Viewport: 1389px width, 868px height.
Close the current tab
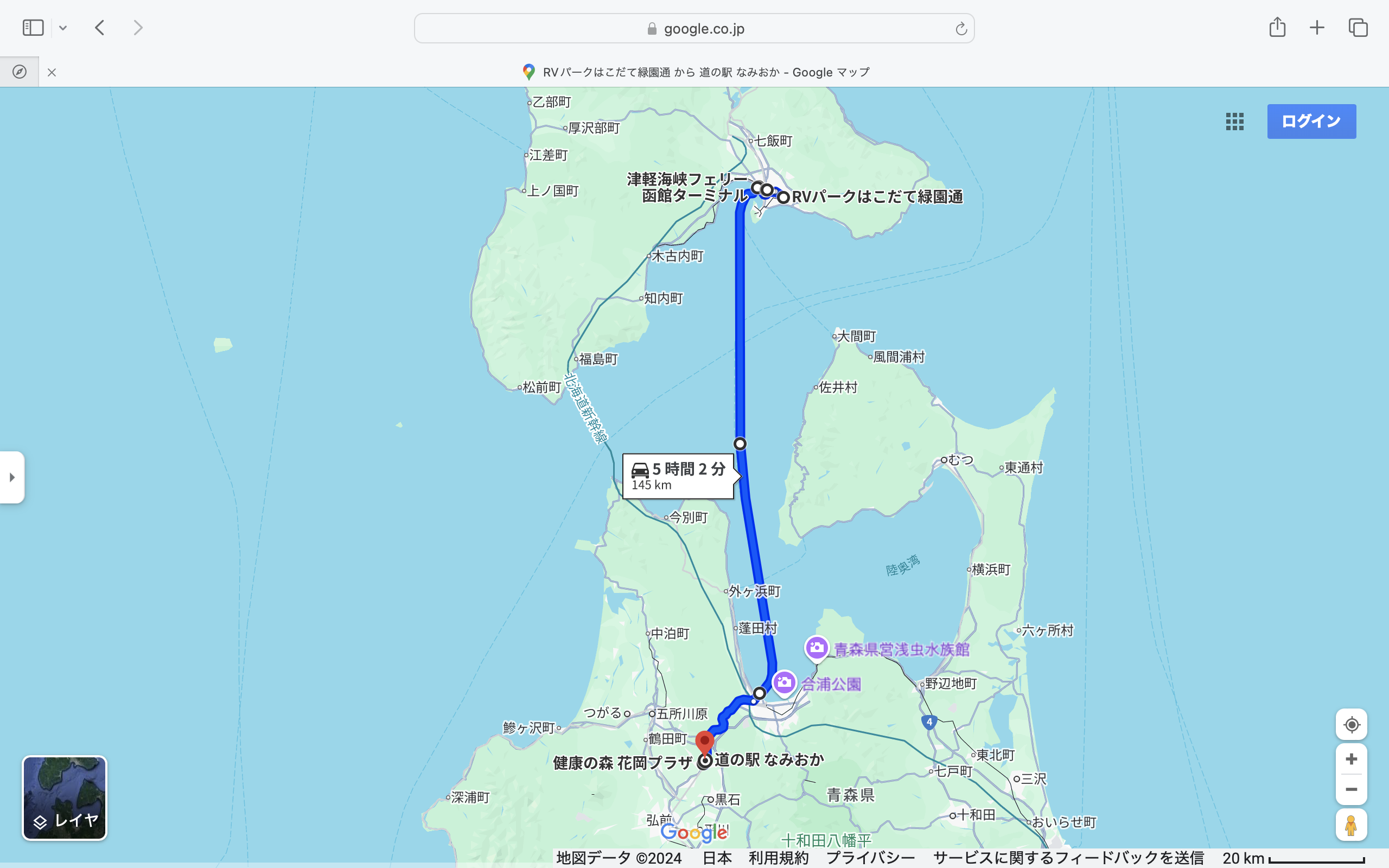click(x=52, y=72)
